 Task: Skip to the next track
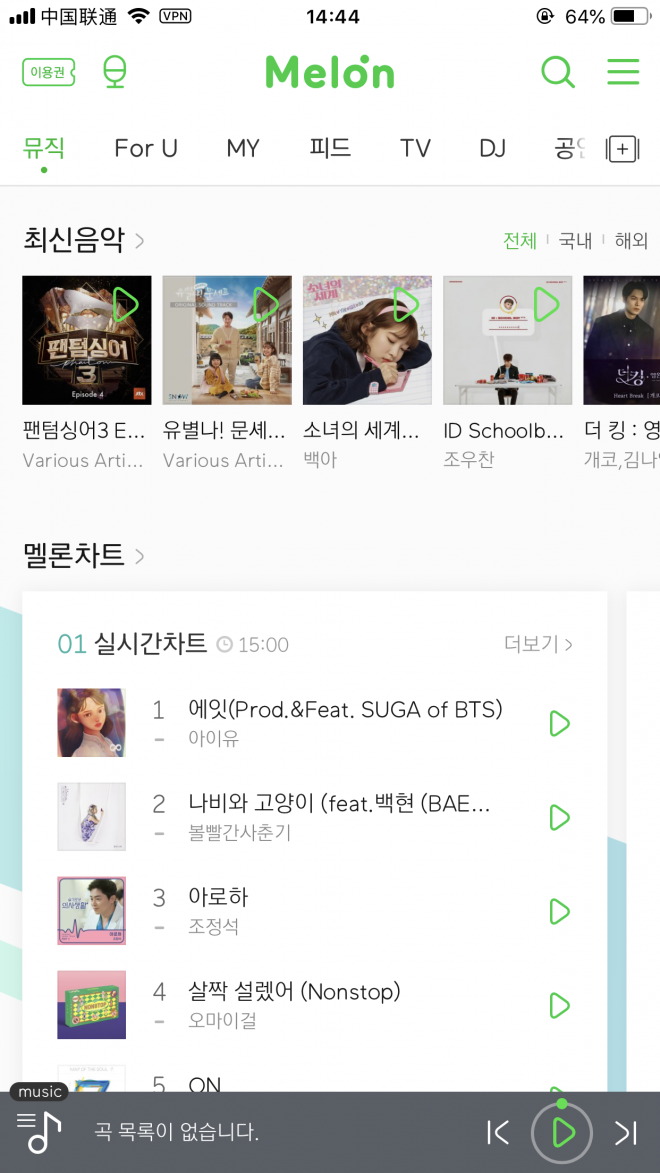coord(626,1132)
